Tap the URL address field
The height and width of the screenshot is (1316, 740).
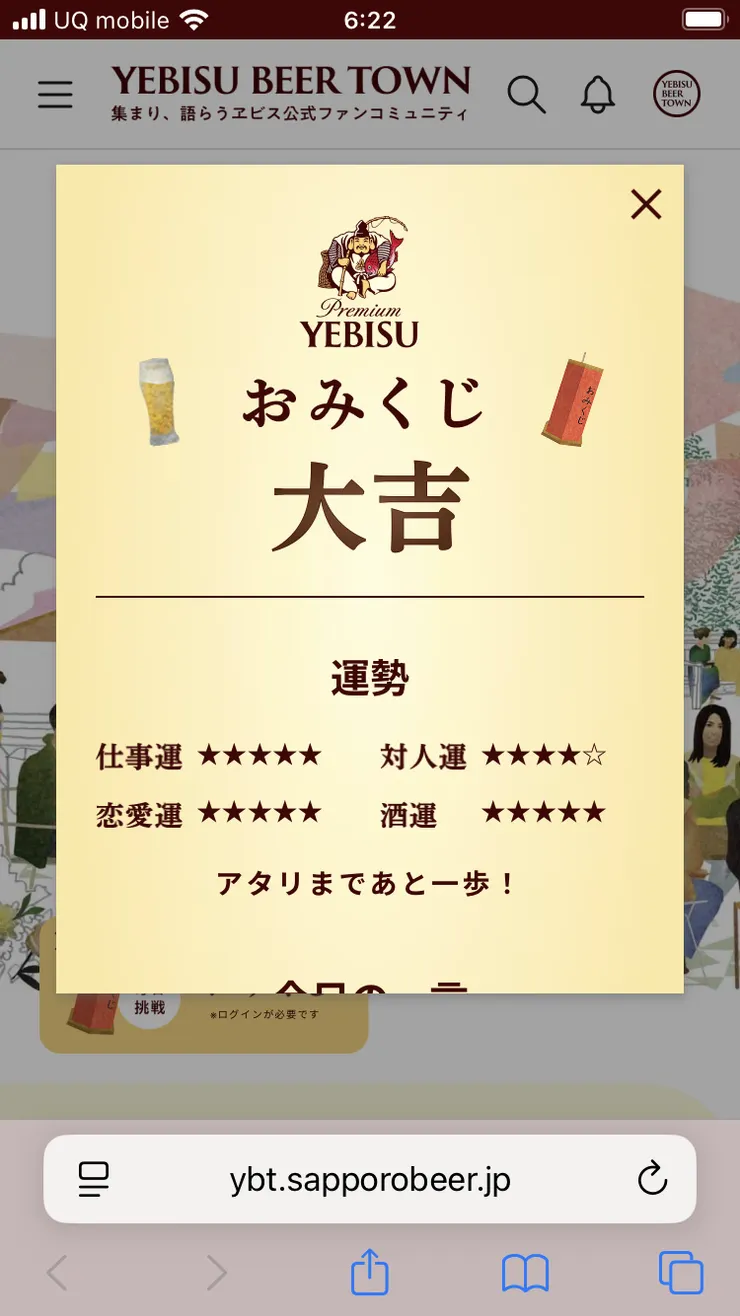[x=370, y=1178]
